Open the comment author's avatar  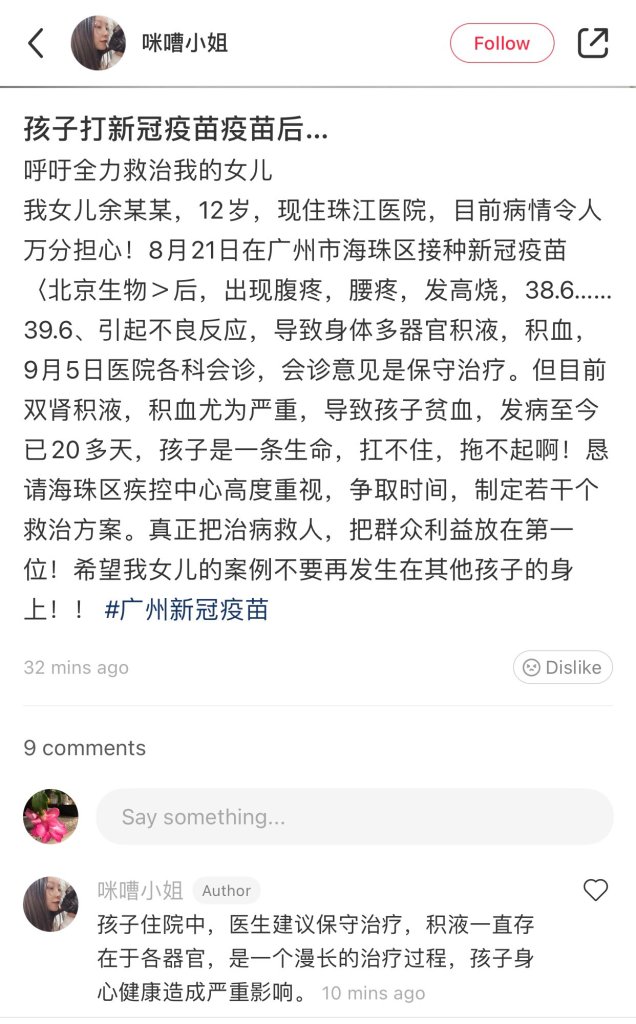point(51,904)
